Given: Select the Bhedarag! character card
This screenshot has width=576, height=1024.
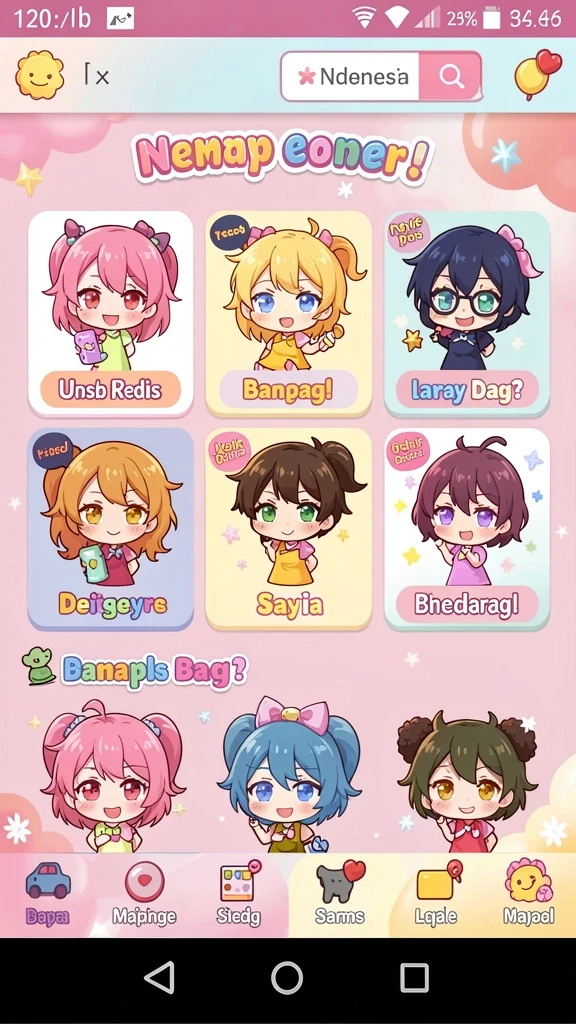Looking at the screenshot, I should [x=467, y=529].
